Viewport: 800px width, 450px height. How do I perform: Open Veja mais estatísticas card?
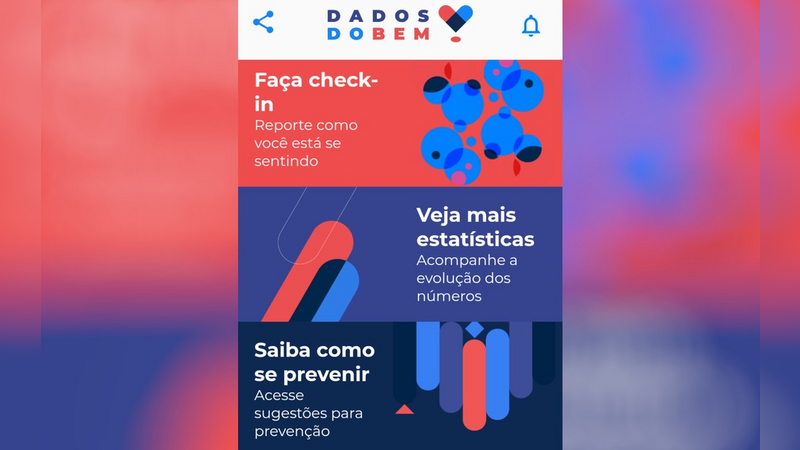pos(400,254)
